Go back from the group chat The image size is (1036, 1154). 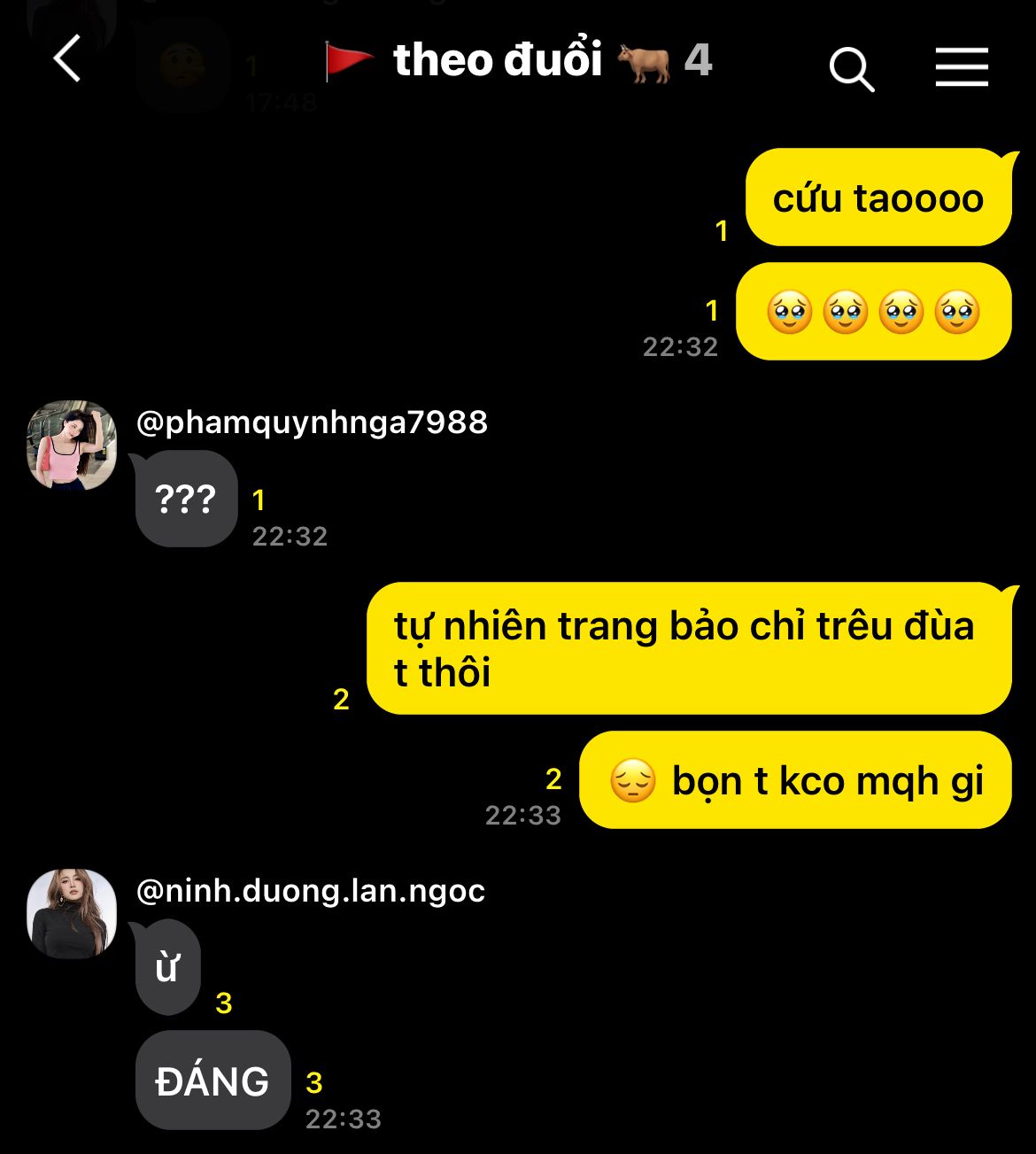pos(67,60)
